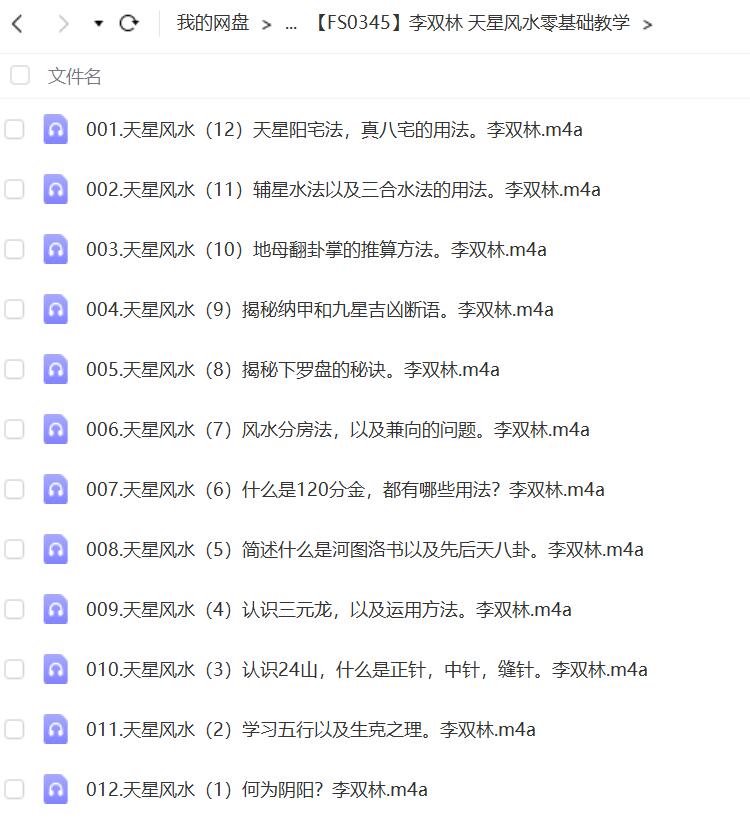Open the 【FS0345】李双林 folder breadcrumb
Screen dimensions: 750x829
click(x=472, y=23)
